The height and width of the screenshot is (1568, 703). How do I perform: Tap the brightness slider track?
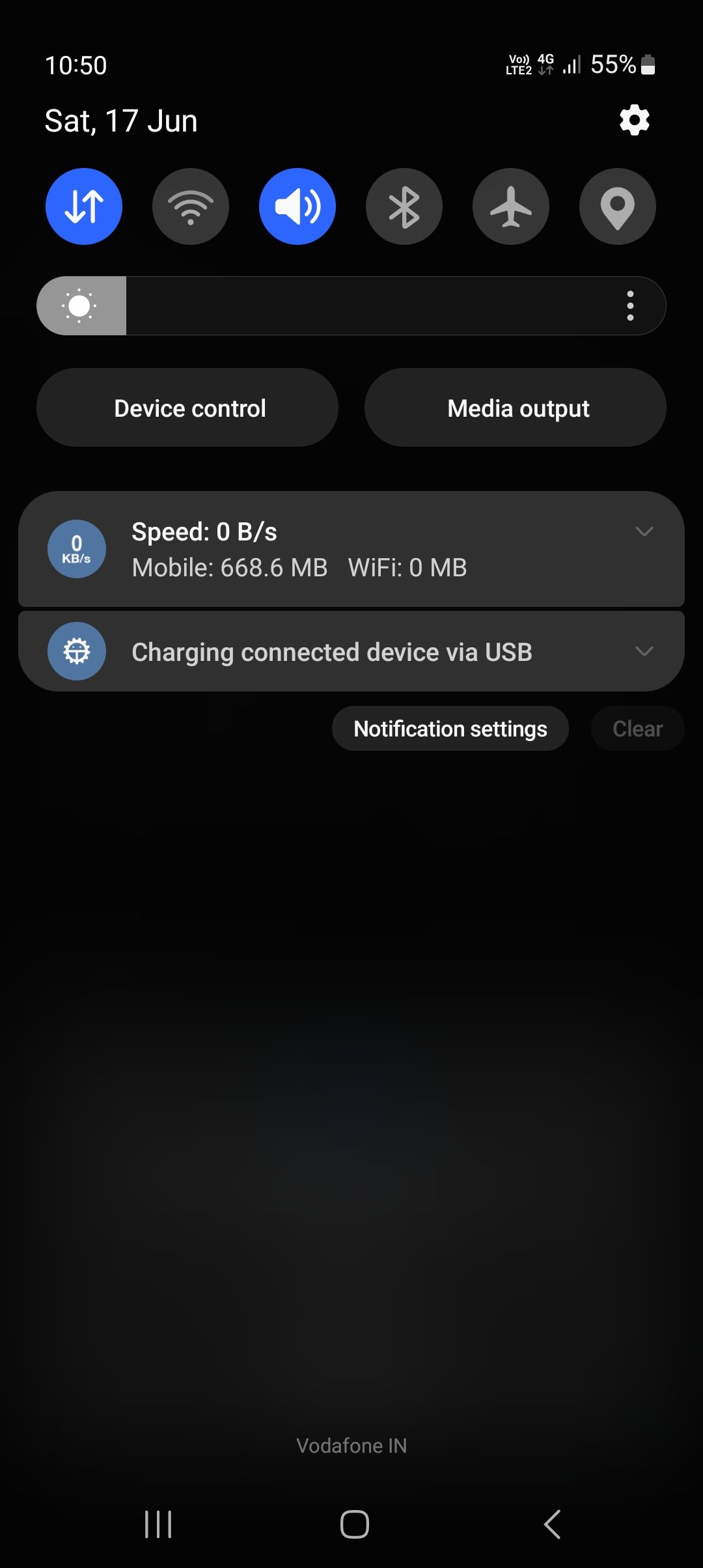click(365, 306)
